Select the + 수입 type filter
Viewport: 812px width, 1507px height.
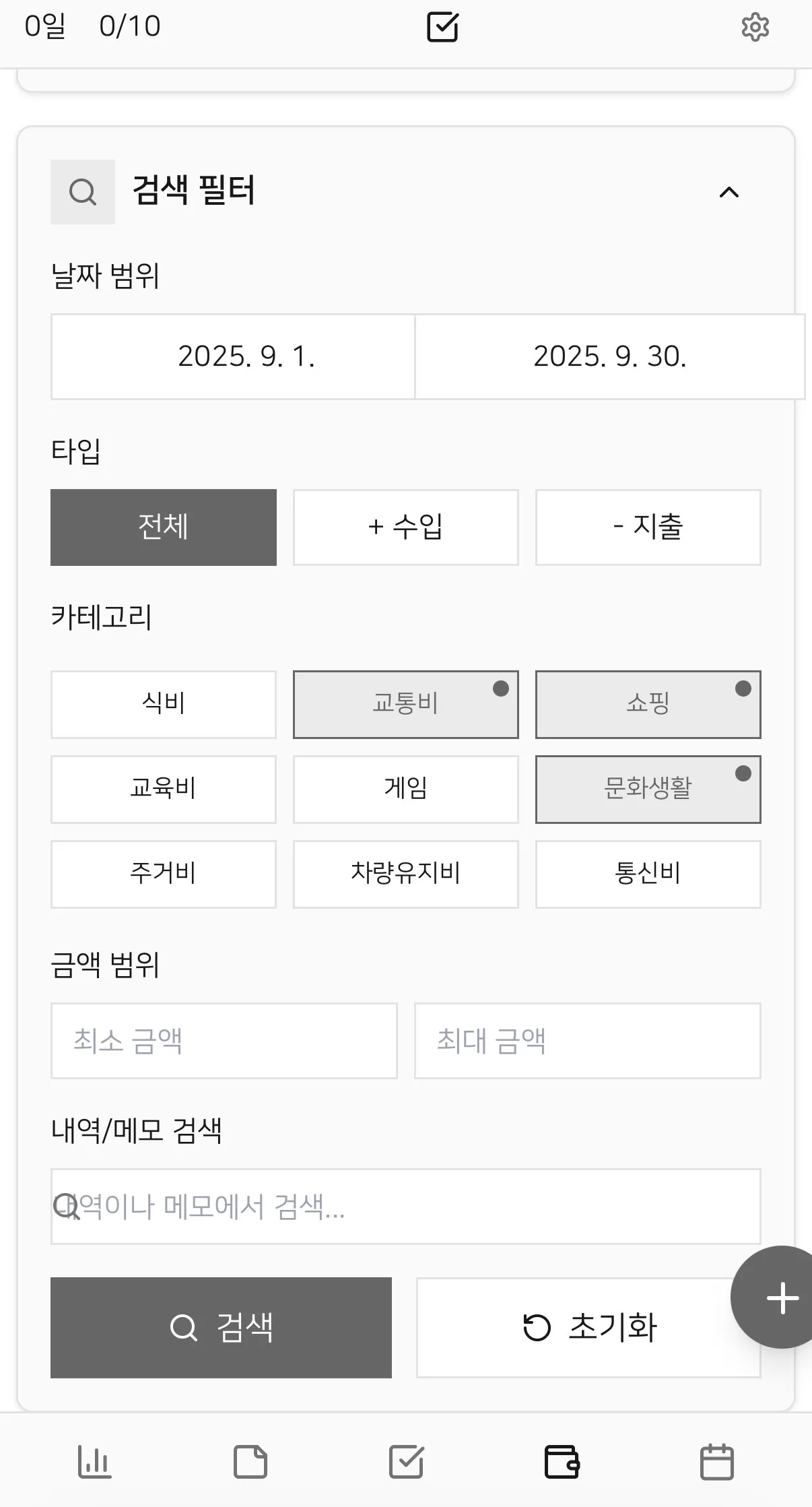406,527
